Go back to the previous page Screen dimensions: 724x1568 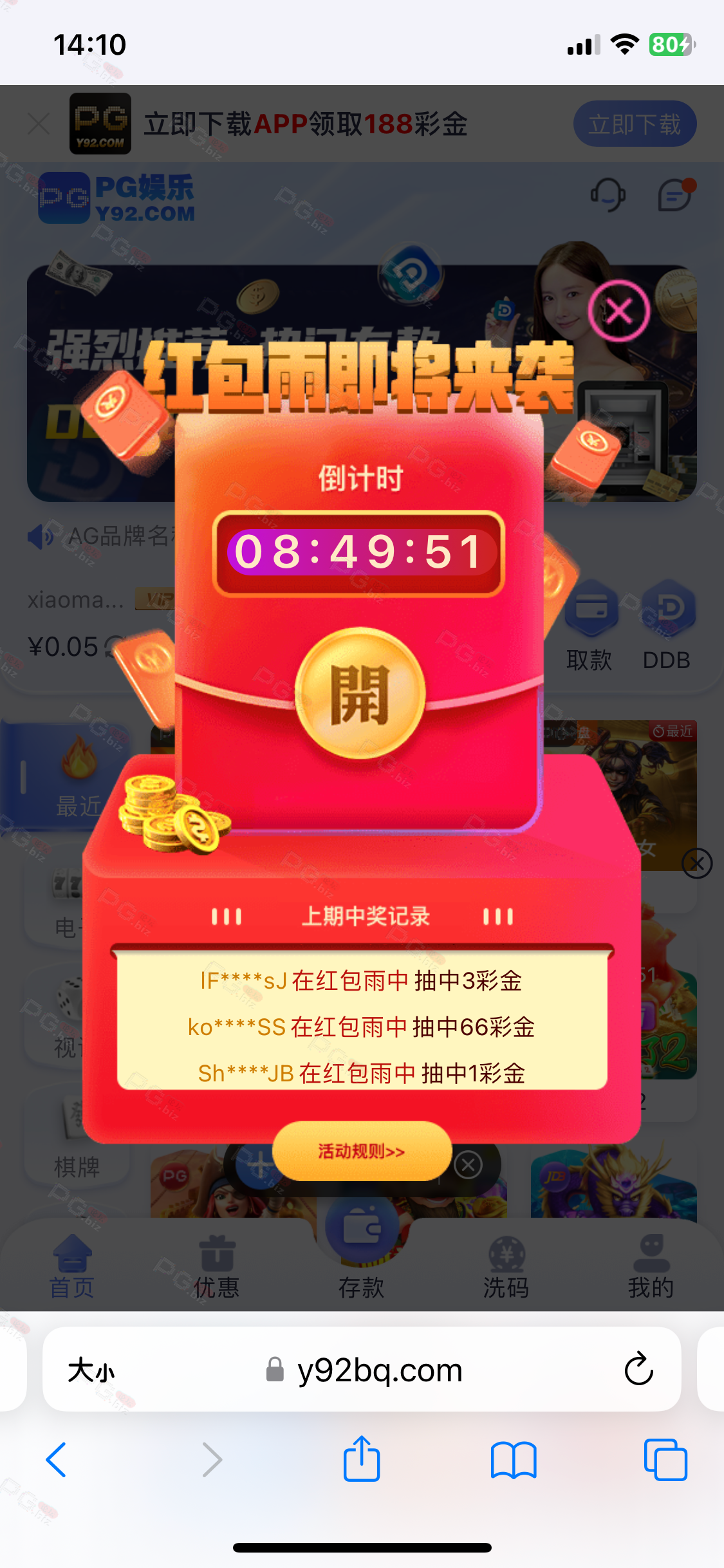tap(57, 1460)
